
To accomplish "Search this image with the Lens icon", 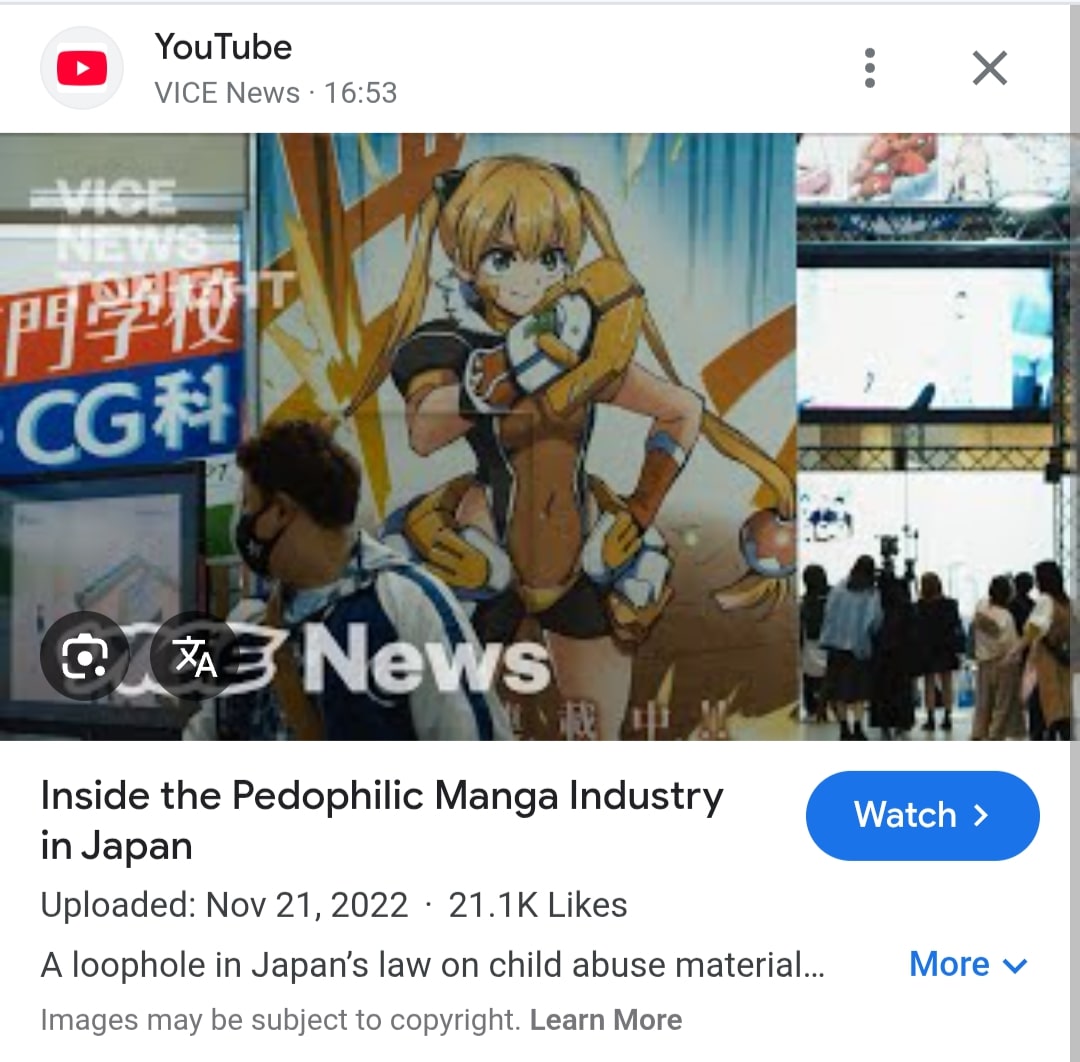I will pyautogui.click(x=84, y=656).
